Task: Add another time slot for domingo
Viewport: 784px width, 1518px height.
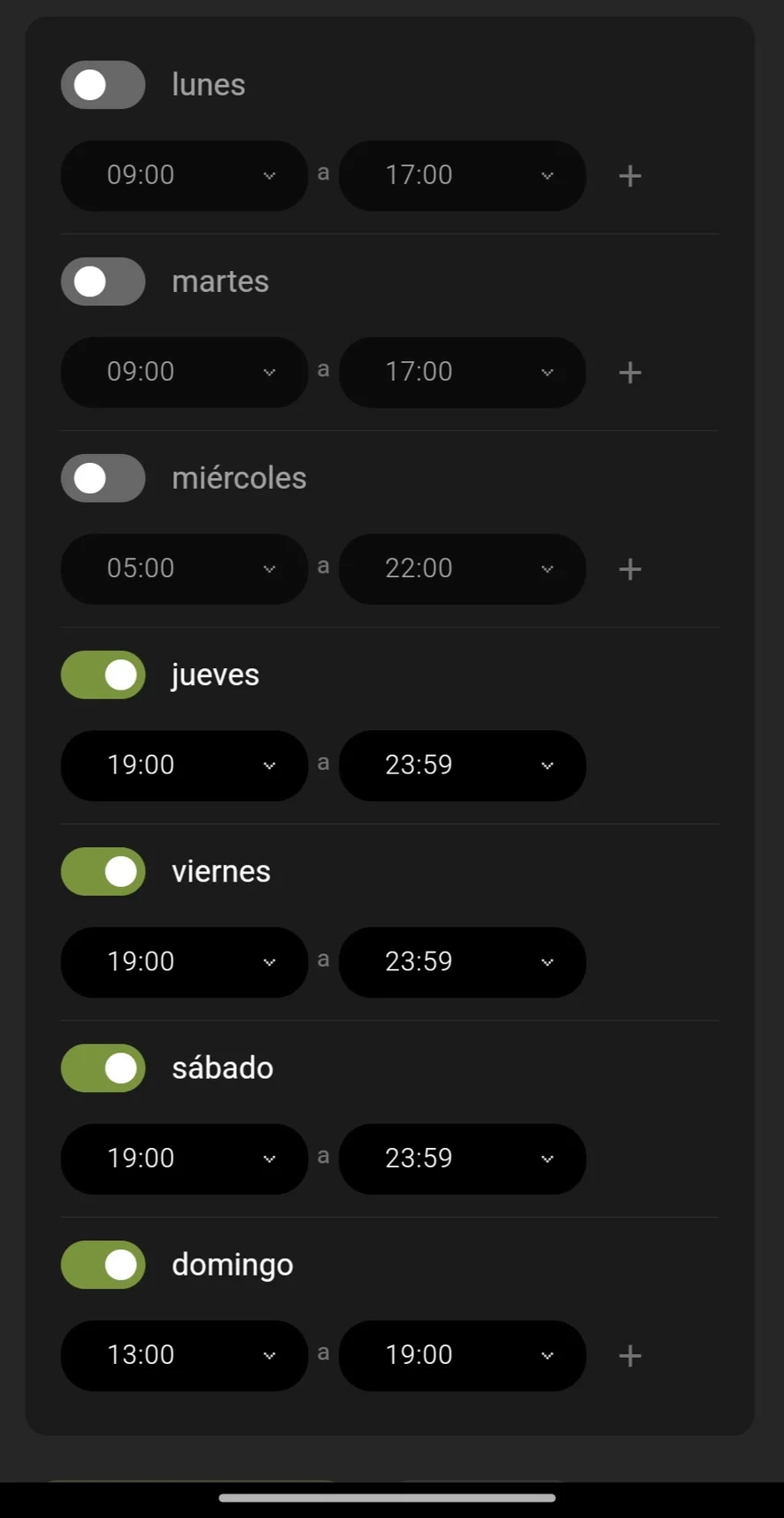Action: point(630,1355)
